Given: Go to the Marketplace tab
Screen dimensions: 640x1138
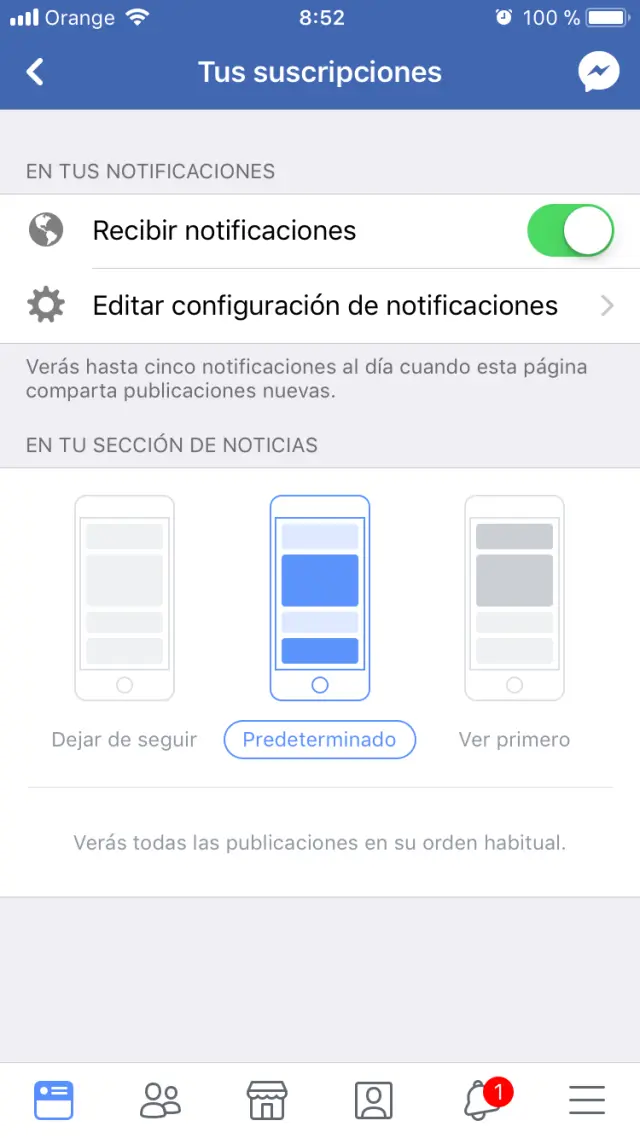Looking at the screenshot, I should pos(267,1100).
